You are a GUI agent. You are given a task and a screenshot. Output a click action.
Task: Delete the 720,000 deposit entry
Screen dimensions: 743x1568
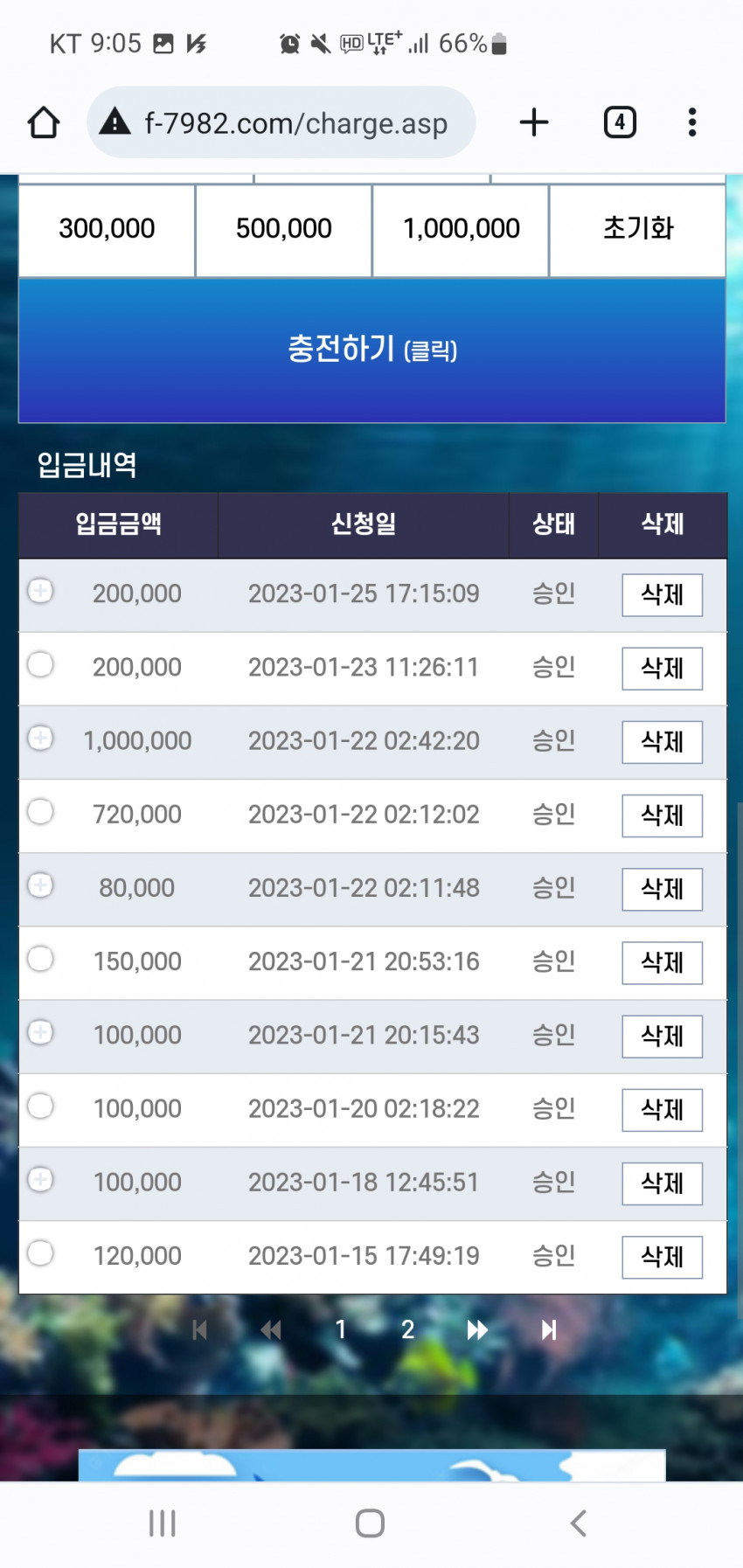662,815
